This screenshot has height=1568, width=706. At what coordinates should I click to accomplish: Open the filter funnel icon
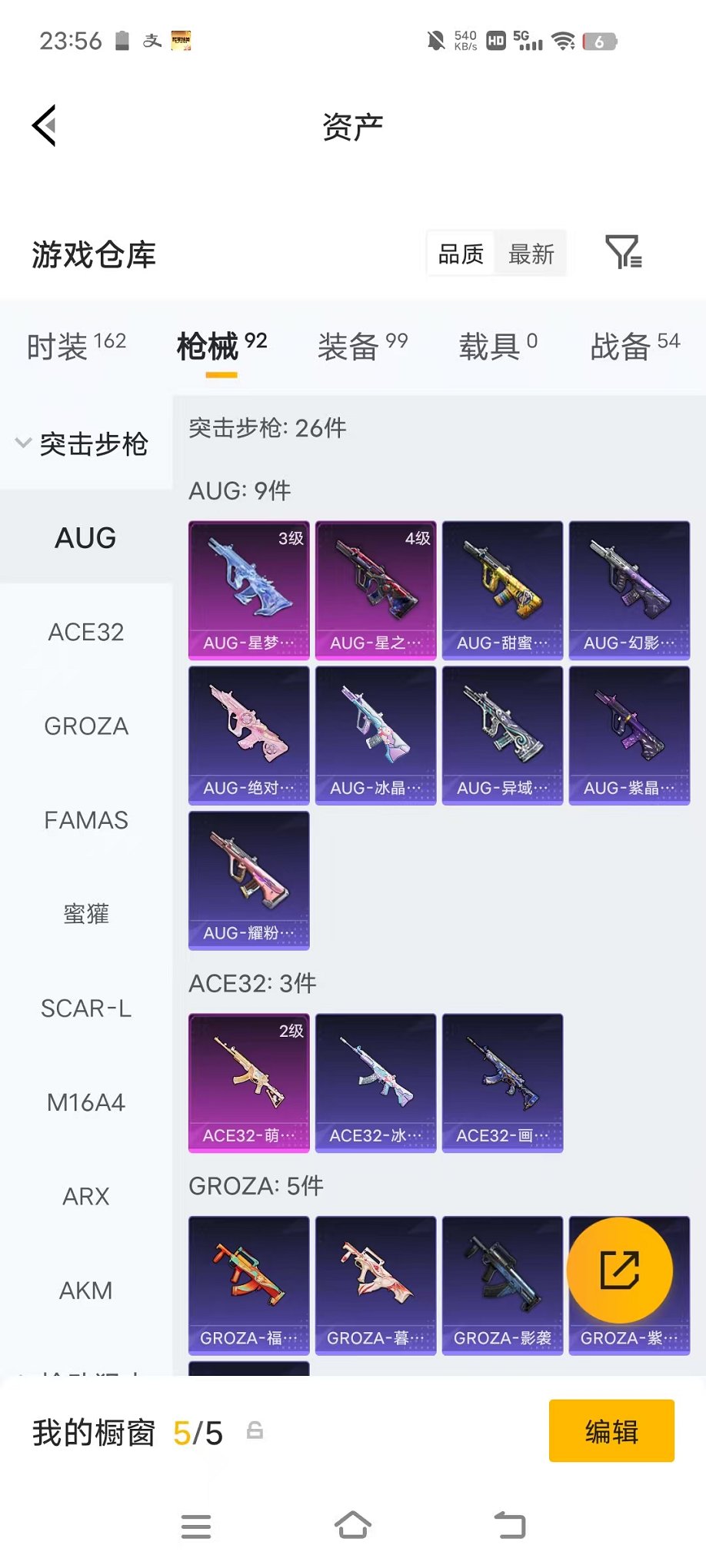tap(623, 252)
